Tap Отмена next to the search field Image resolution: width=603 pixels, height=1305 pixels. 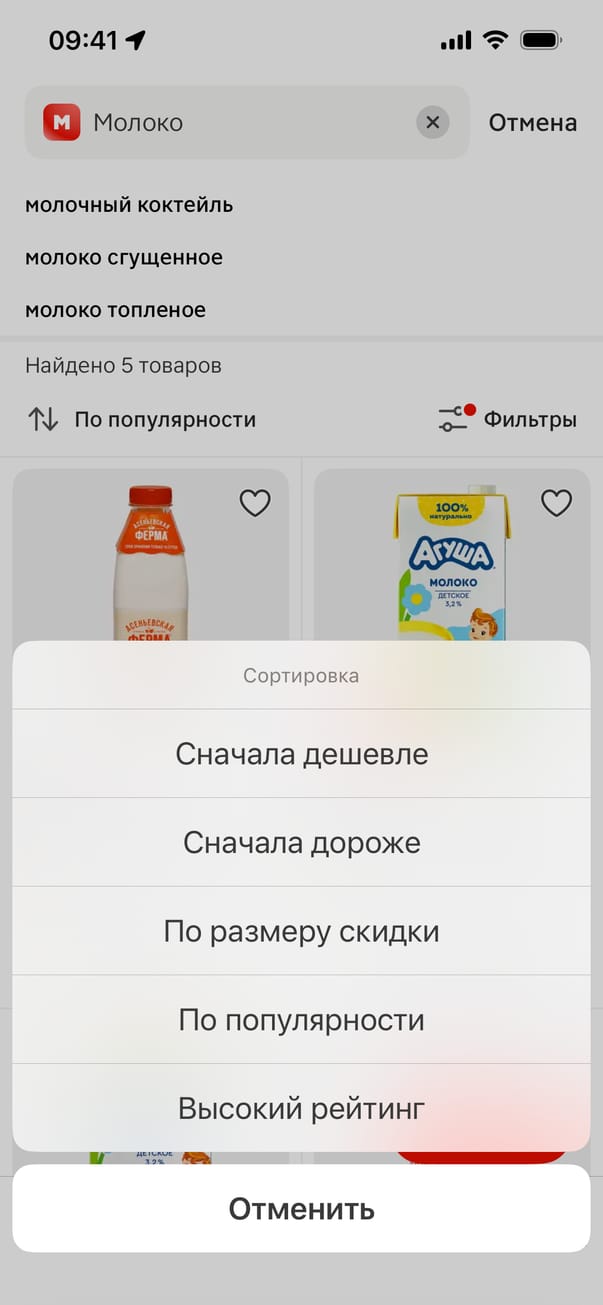tap(532, 123)
